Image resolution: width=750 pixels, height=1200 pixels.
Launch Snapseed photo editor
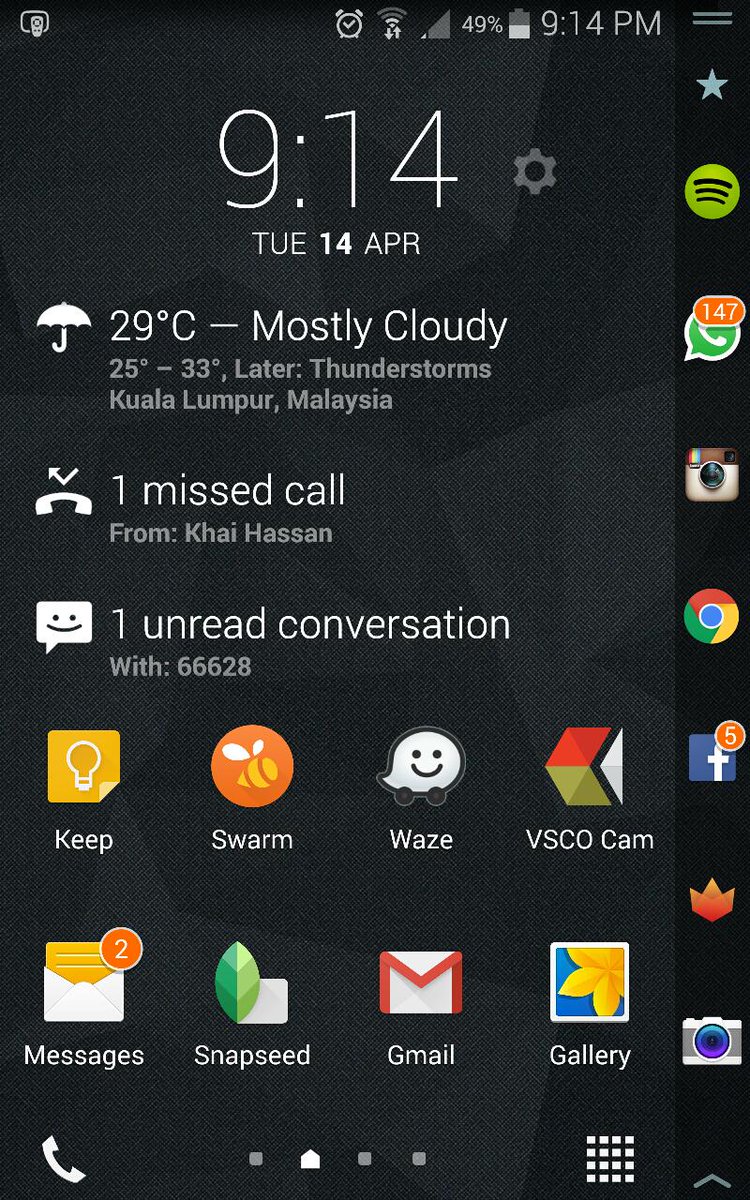click(252, 980)
